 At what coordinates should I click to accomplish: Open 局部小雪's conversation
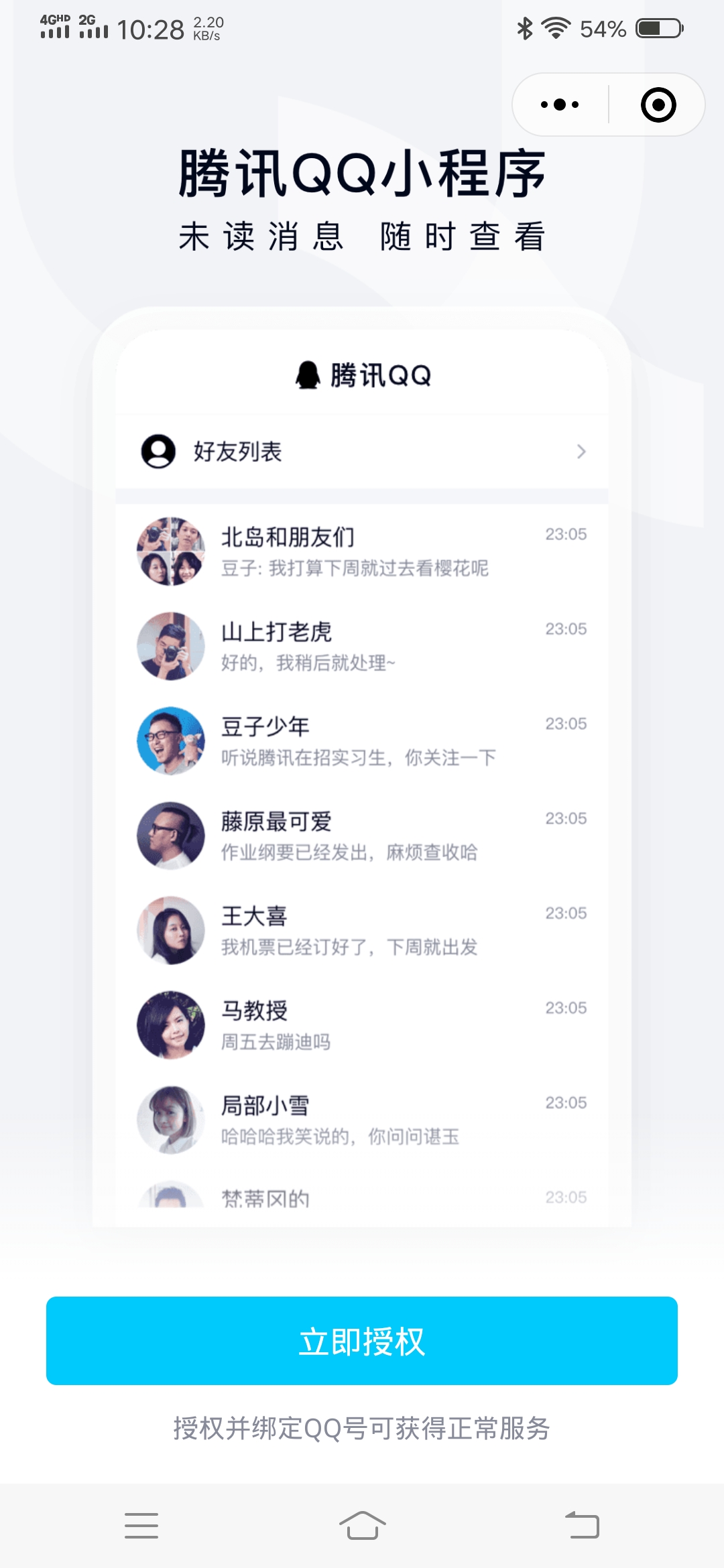point(362,1119)
